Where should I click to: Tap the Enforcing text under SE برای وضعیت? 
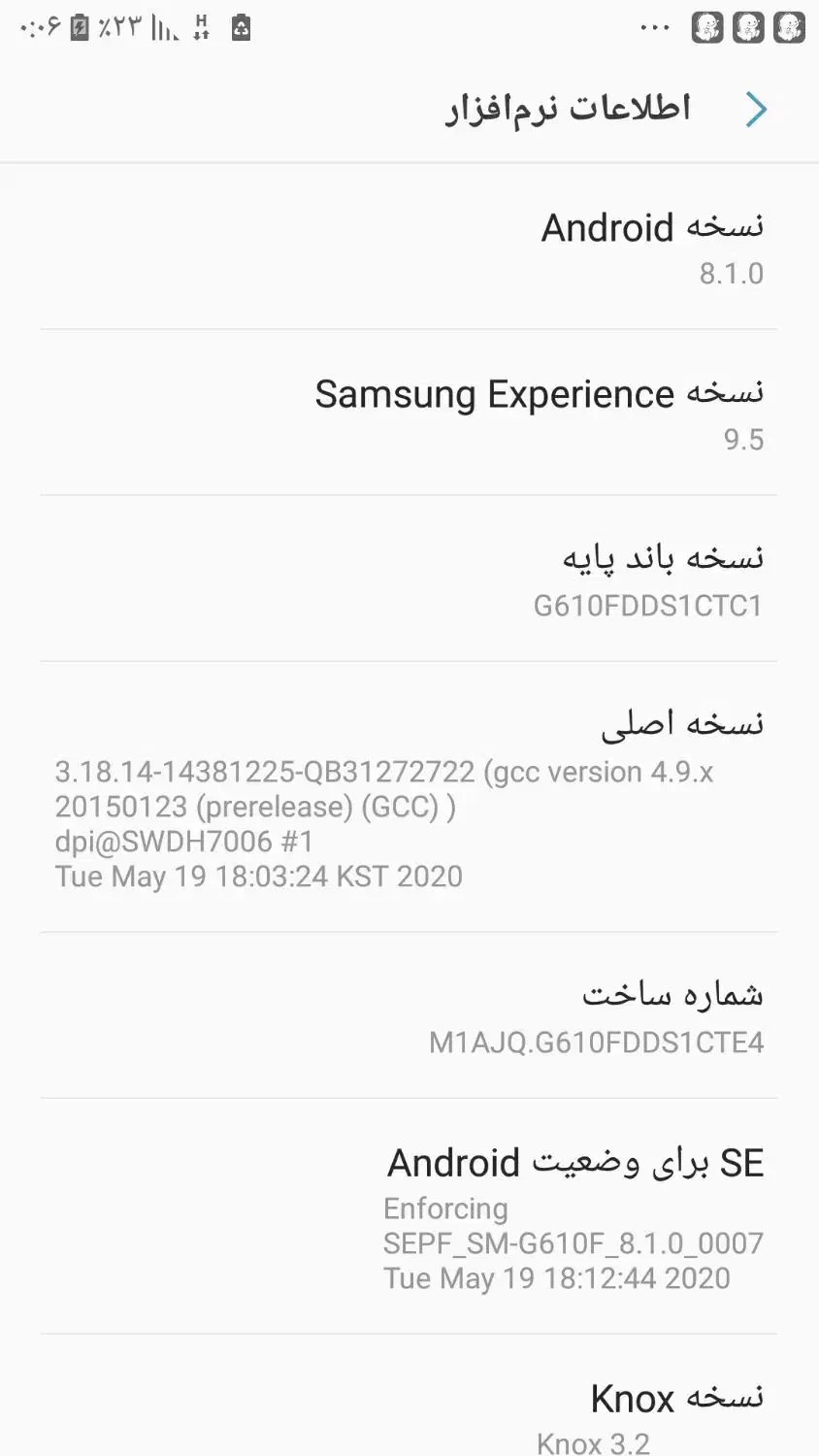point(445,1209)
